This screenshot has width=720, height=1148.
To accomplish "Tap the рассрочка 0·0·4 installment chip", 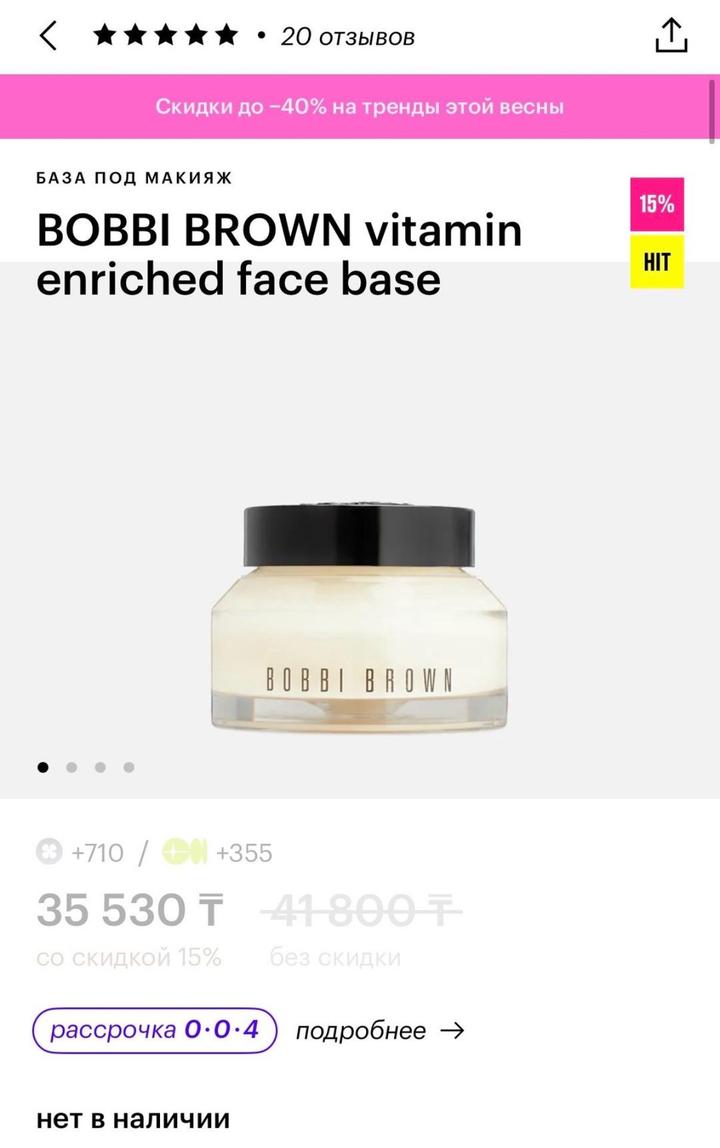I will click(x=155, y=1030).
